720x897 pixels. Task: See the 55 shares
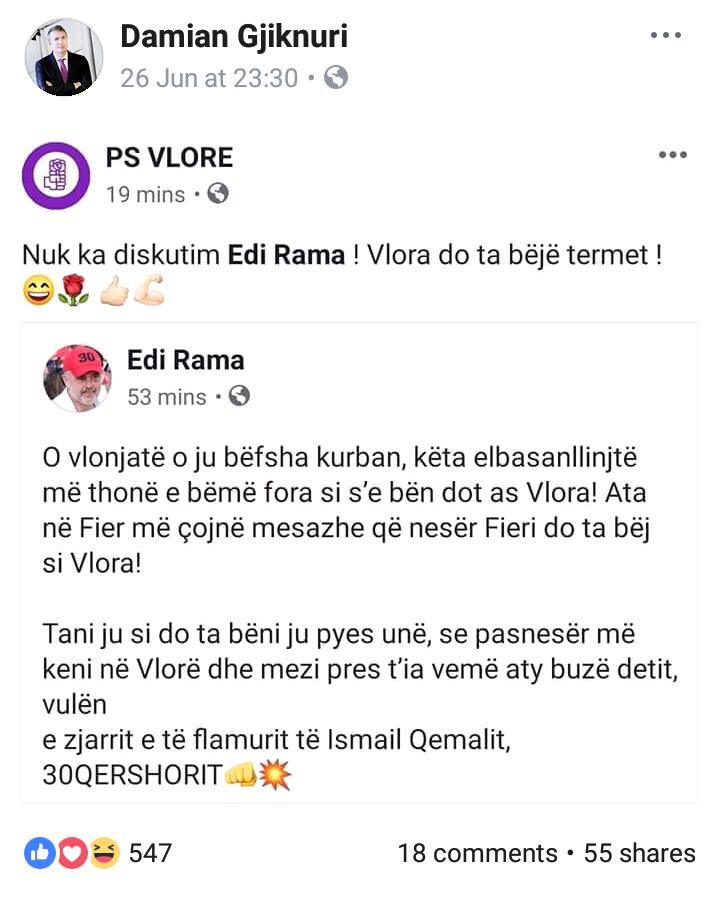[640, 853]
